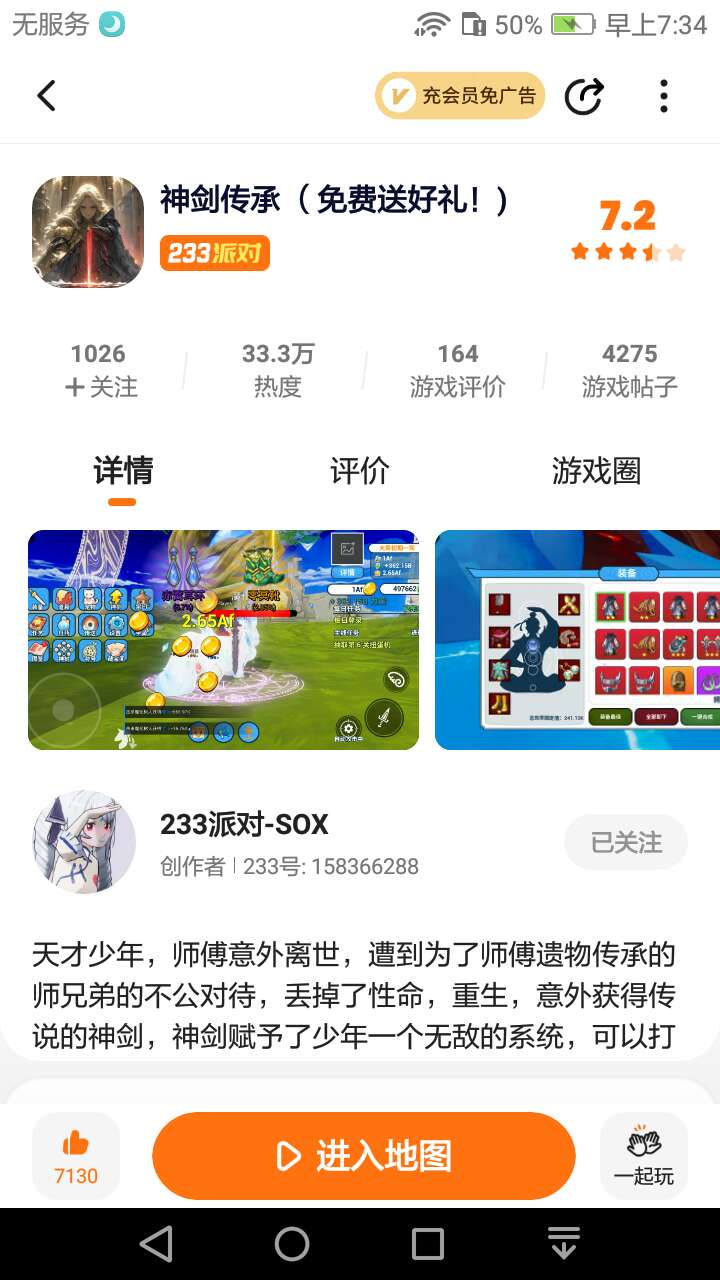
Task: Switch to the 评价 tab
Action: (359, 471)
